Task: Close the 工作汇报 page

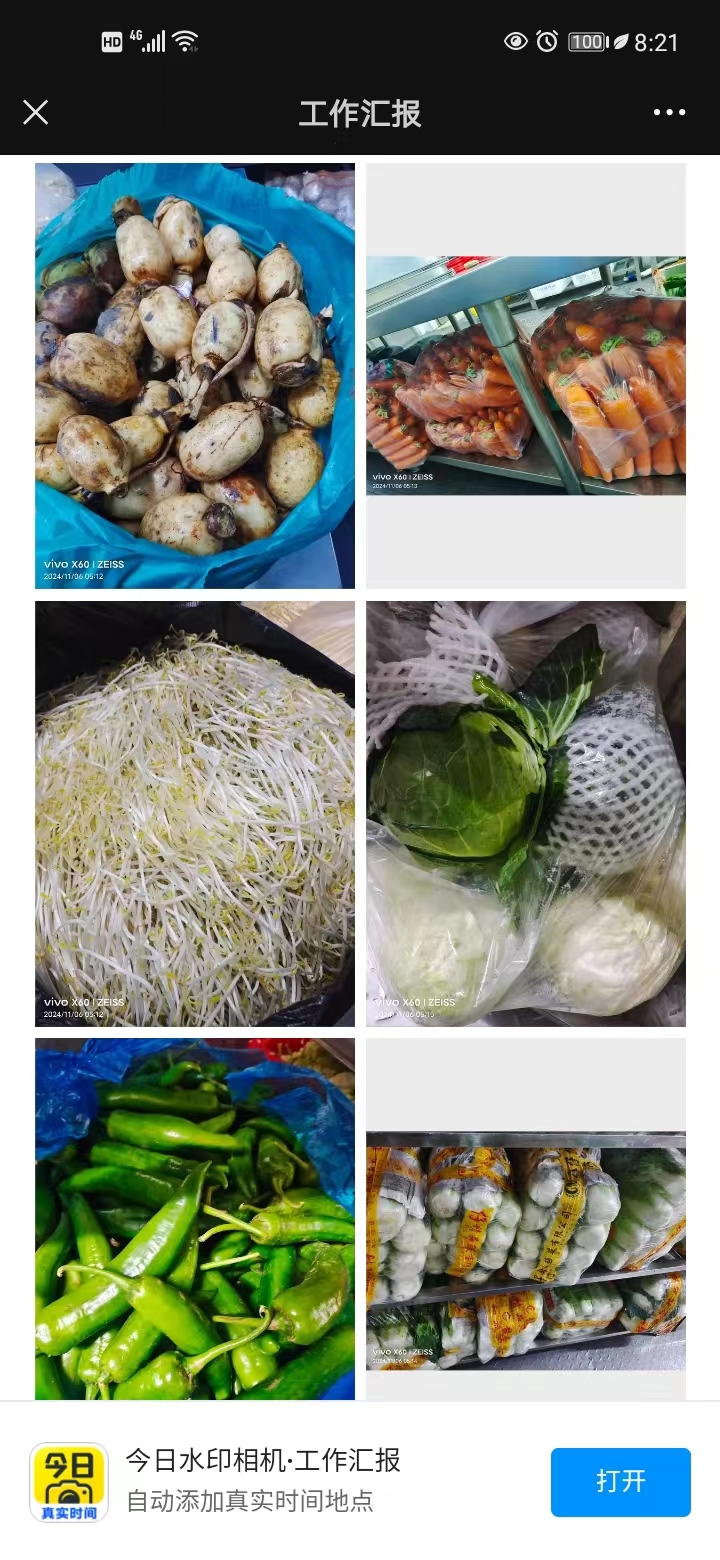Action: [x=36, y=112]
